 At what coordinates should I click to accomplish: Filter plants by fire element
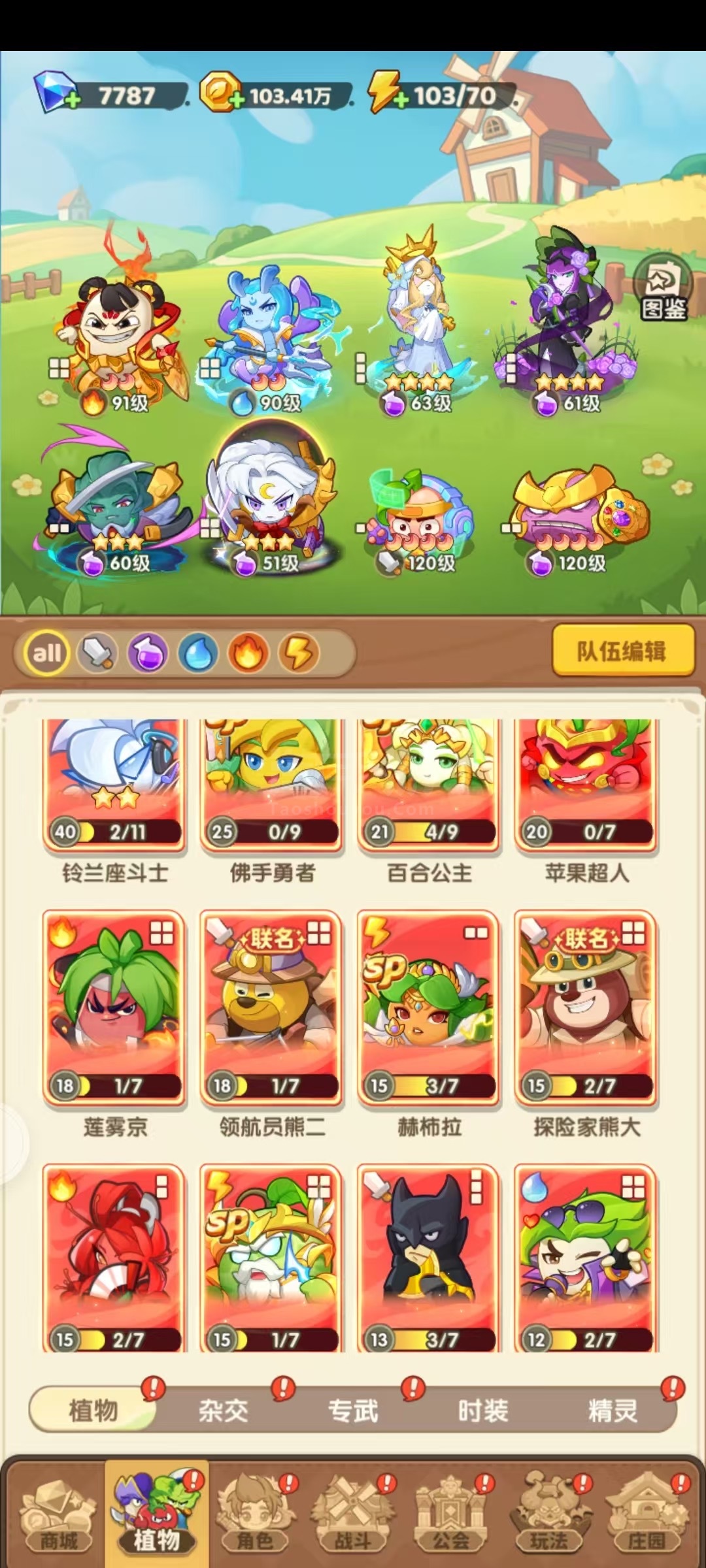[248, 653]
